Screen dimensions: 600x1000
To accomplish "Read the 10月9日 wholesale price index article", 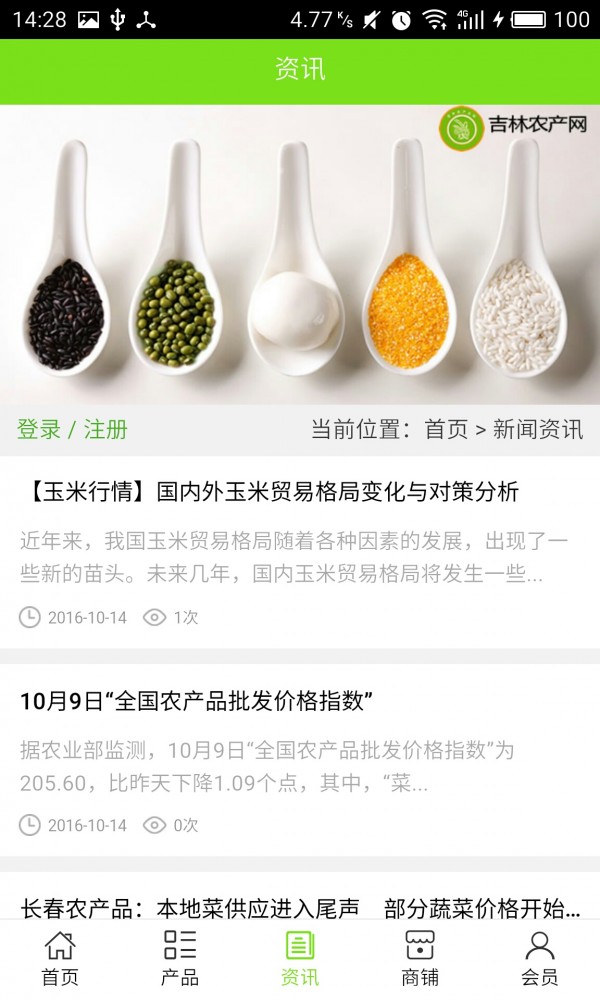I will [197, 701].
